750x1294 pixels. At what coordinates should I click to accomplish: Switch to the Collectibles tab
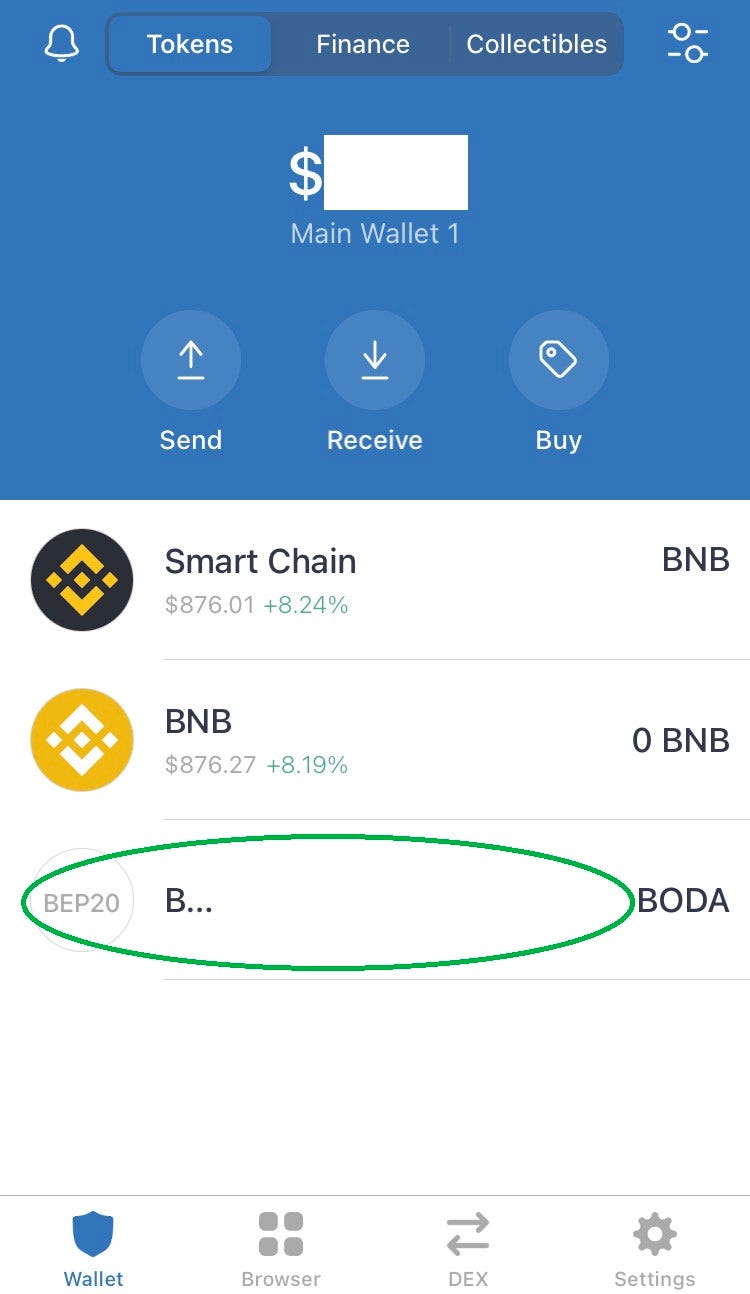tap(536, 44)
